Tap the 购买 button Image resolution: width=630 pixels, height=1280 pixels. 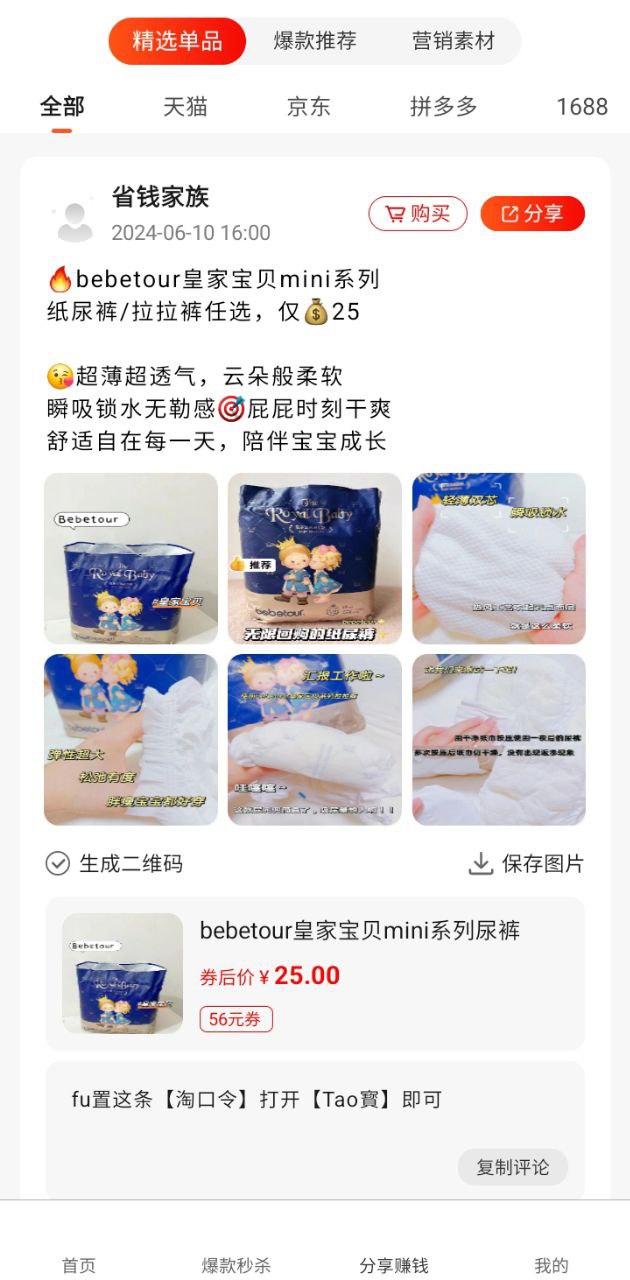pos(418,213)
